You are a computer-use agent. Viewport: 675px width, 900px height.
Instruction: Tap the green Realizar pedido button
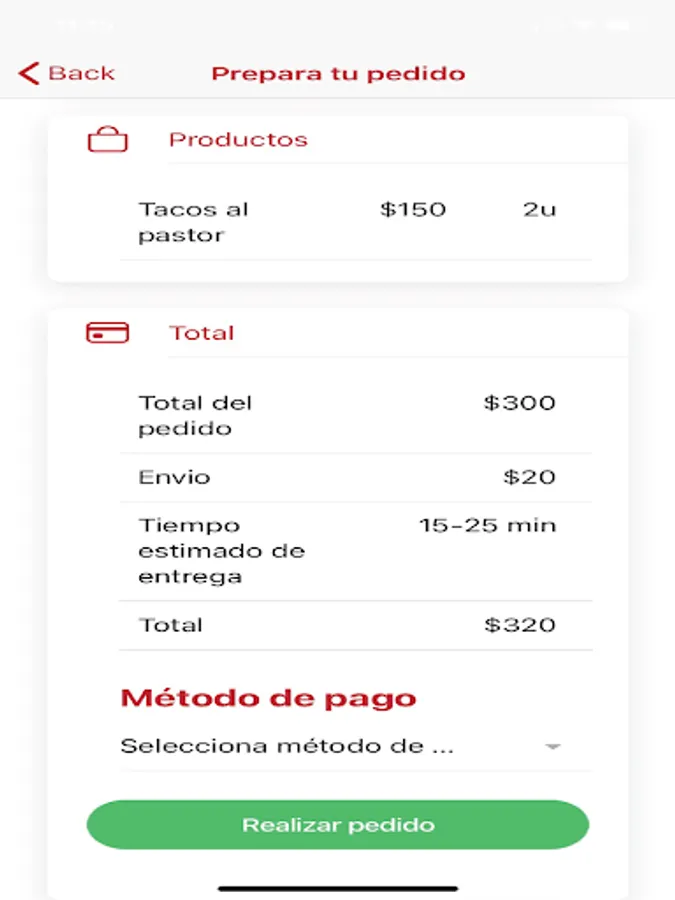[338, 825]
